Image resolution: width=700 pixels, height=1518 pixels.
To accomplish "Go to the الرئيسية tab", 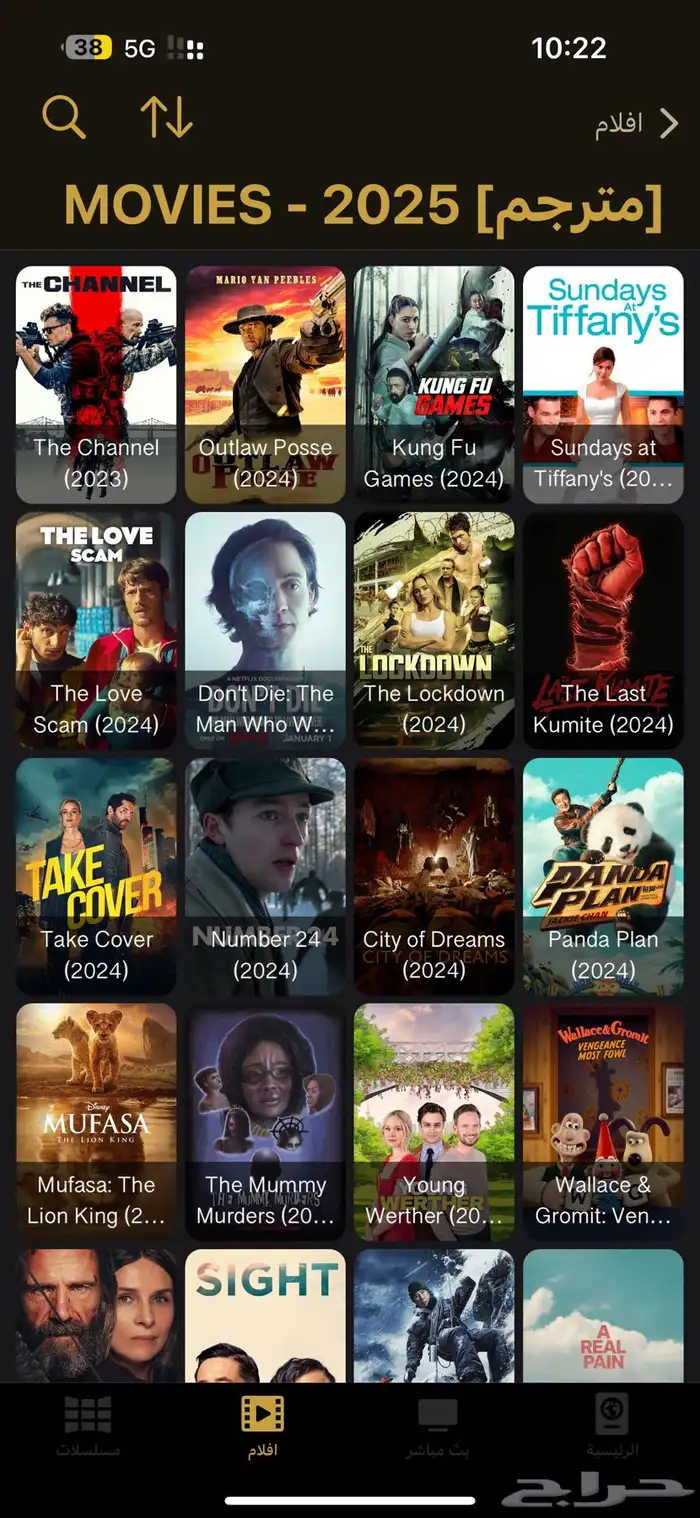I will tap(611, 1427).
